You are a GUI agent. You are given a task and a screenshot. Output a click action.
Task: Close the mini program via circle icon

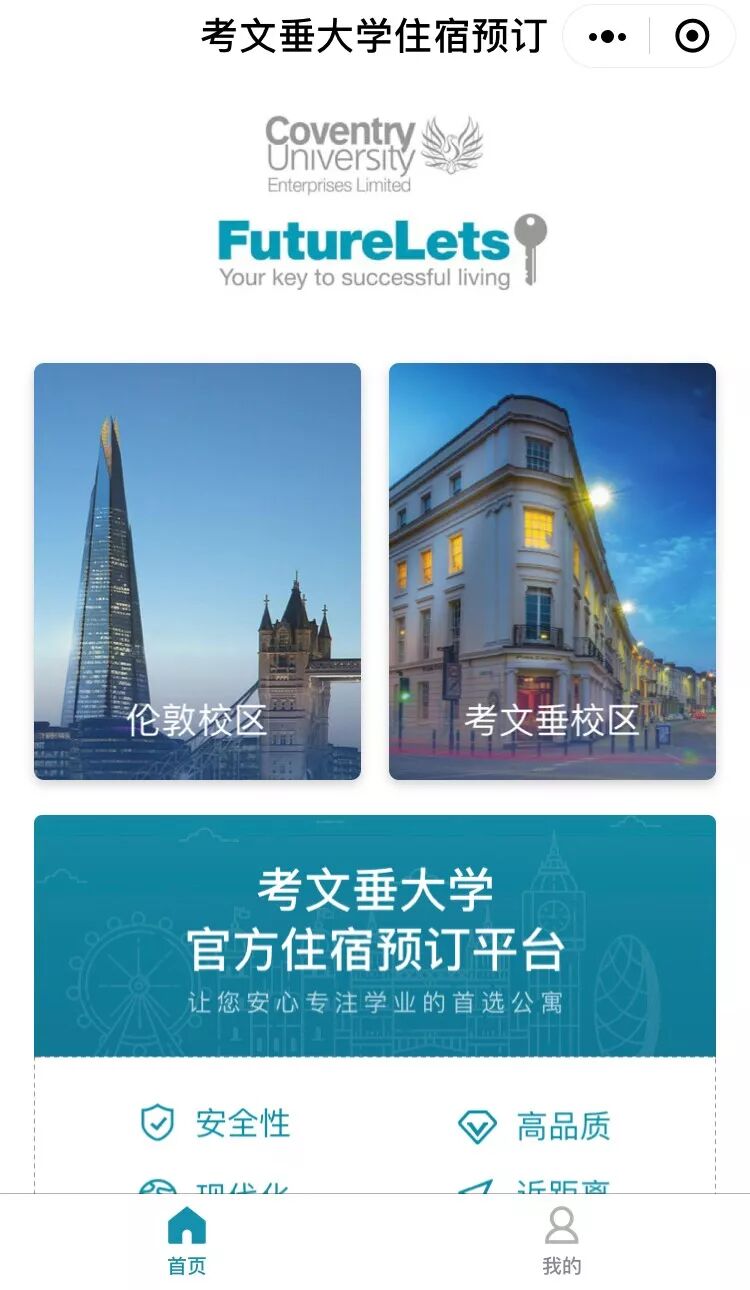coord(692,37)
